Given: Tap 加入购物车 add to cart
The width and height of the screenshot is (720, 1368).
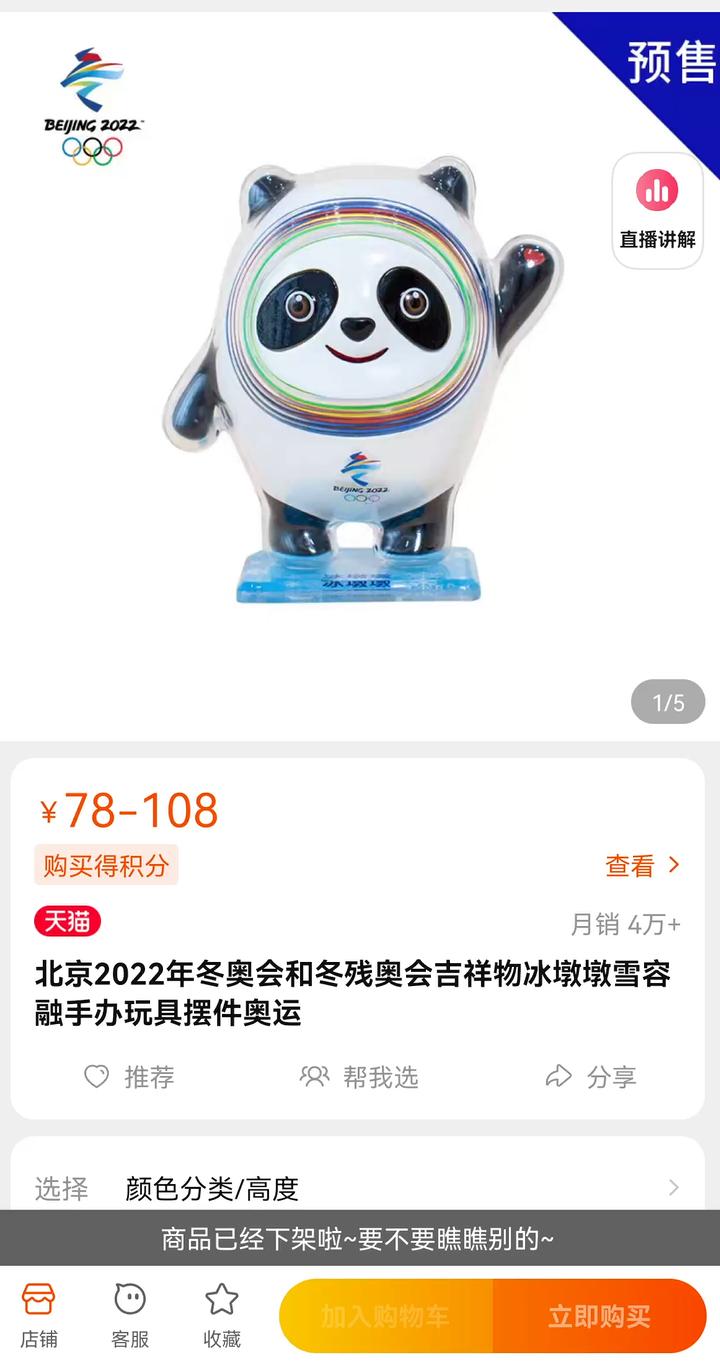Looking at the screenshot, I should point(385,1316).
